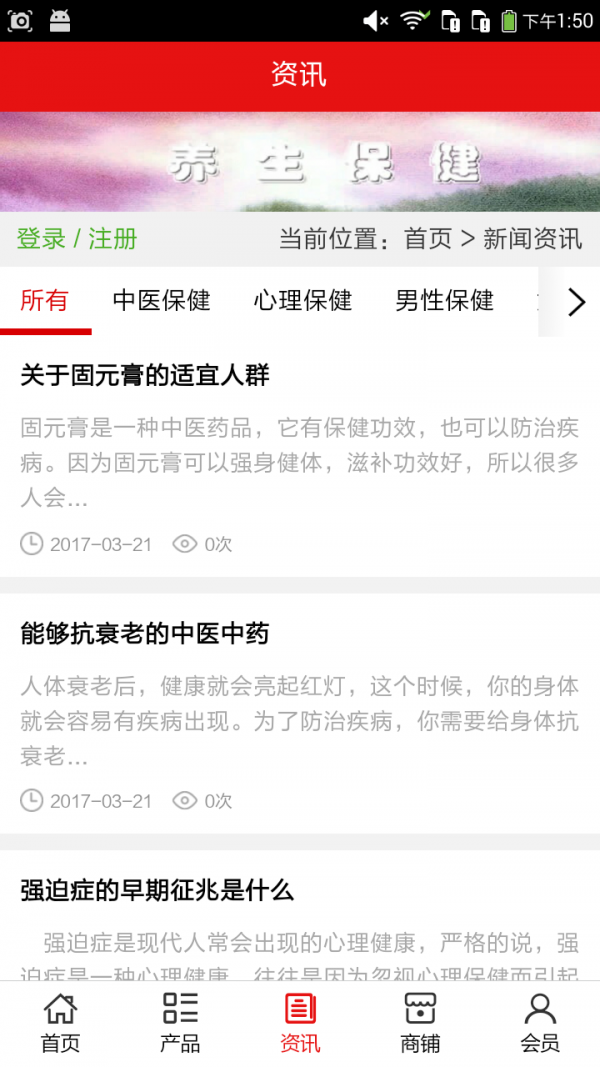This screenshot has height=1067, width=600.
Task: Select 资讯 bottom tab
Action: pyautogui.click(x=300, y=1023)
